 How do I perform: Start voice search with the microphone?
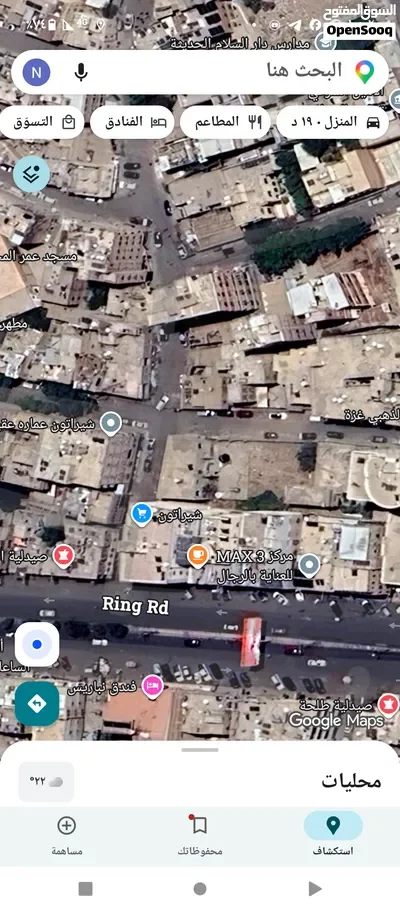pyautogui.click(x=81, y=72)
